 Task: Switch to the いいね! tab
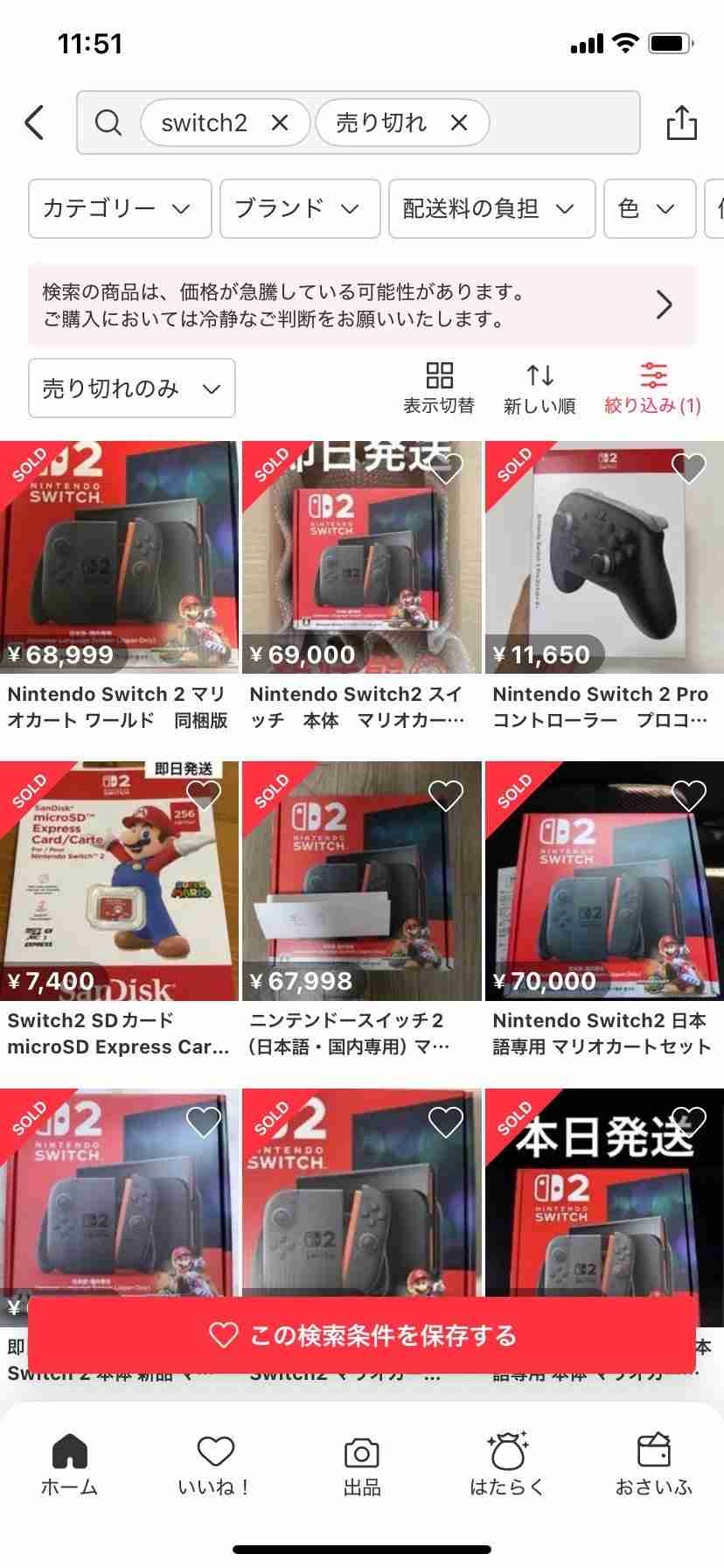215,1448
